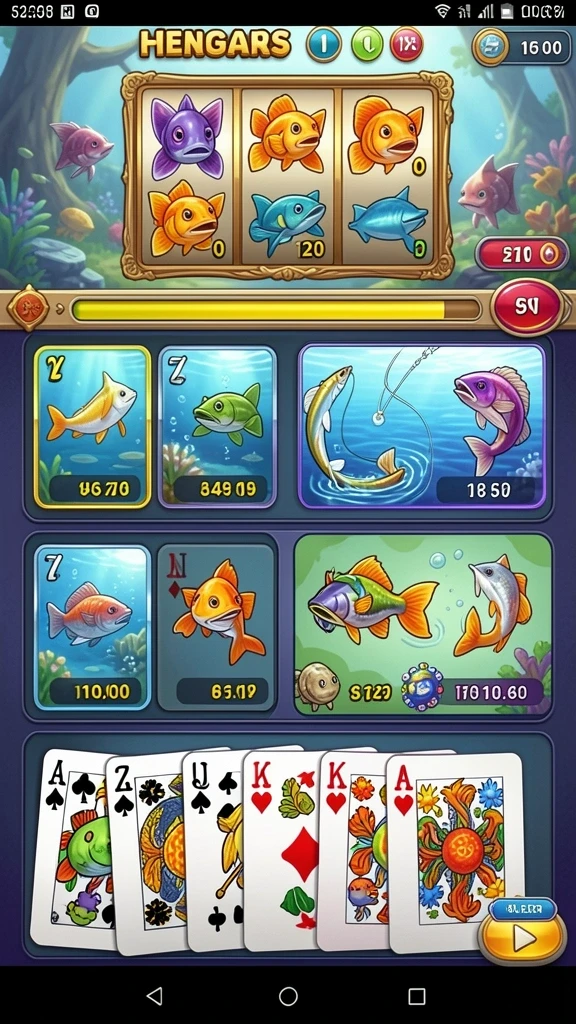Select the green fish card labeled 849 09
Screen dimensions: 576x1024
[217, 426]
